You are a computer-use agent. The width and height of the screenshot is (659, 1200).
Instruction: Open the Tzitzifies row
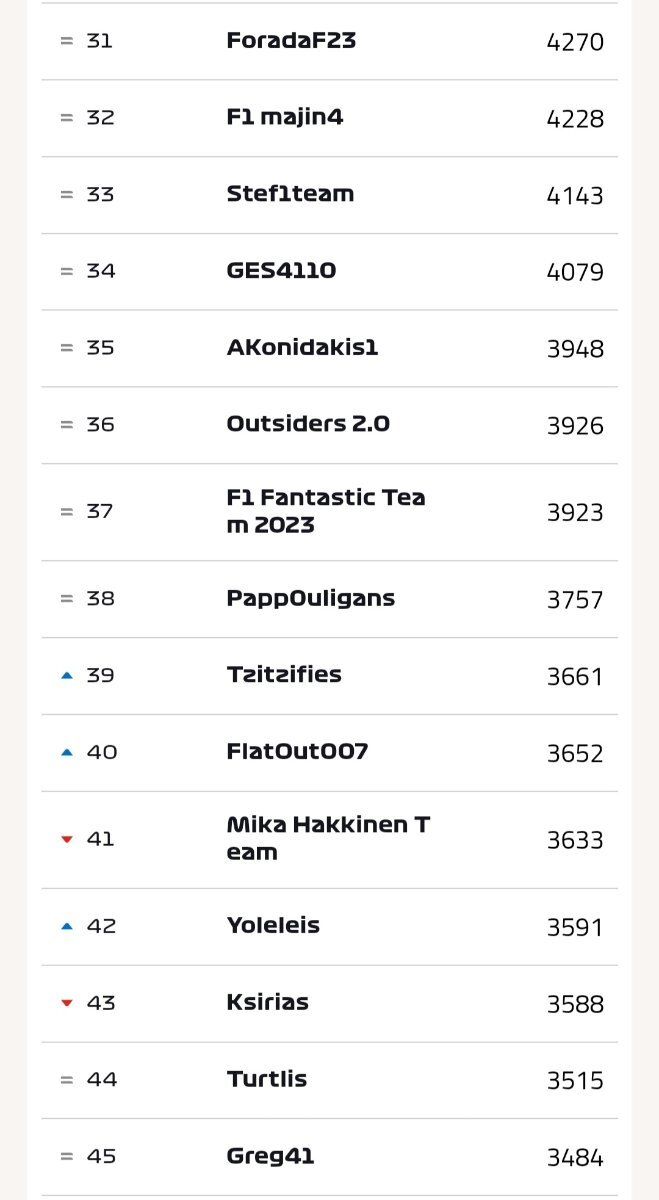(329, 676)
